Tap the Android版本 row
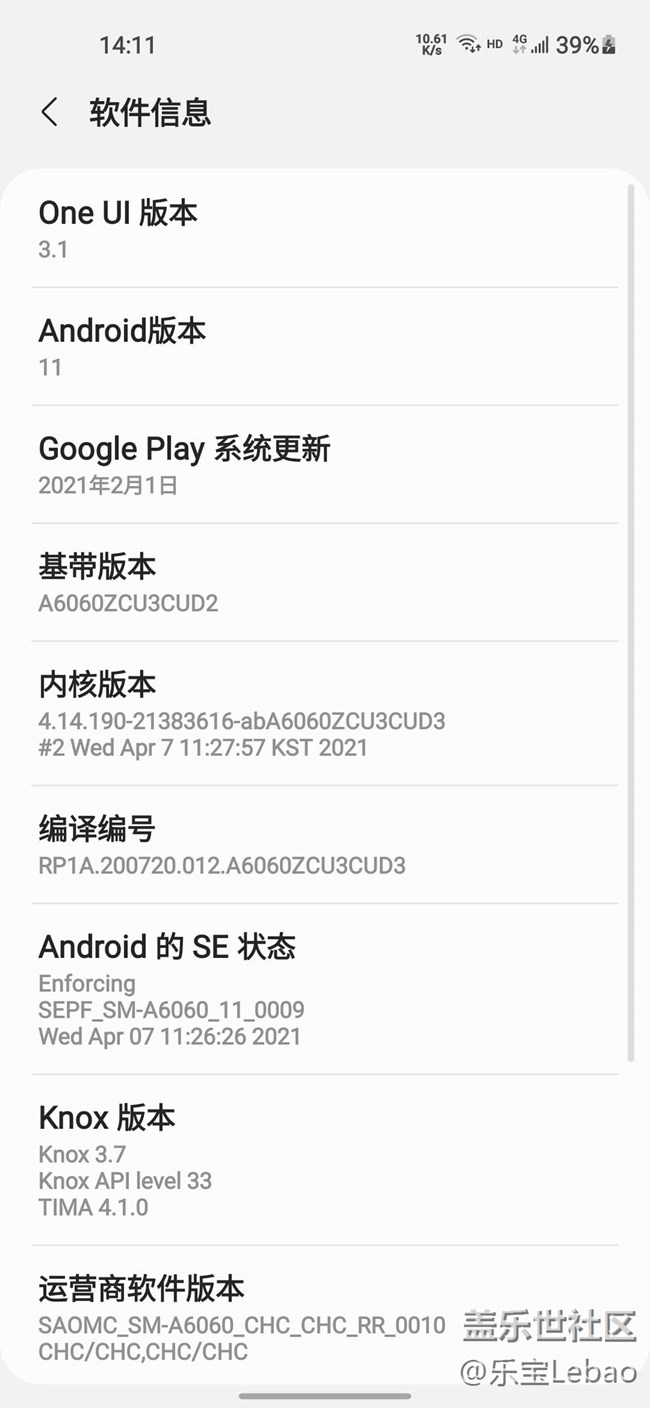The width and height of the screenshot is (650, 1408). click(324, 347)
